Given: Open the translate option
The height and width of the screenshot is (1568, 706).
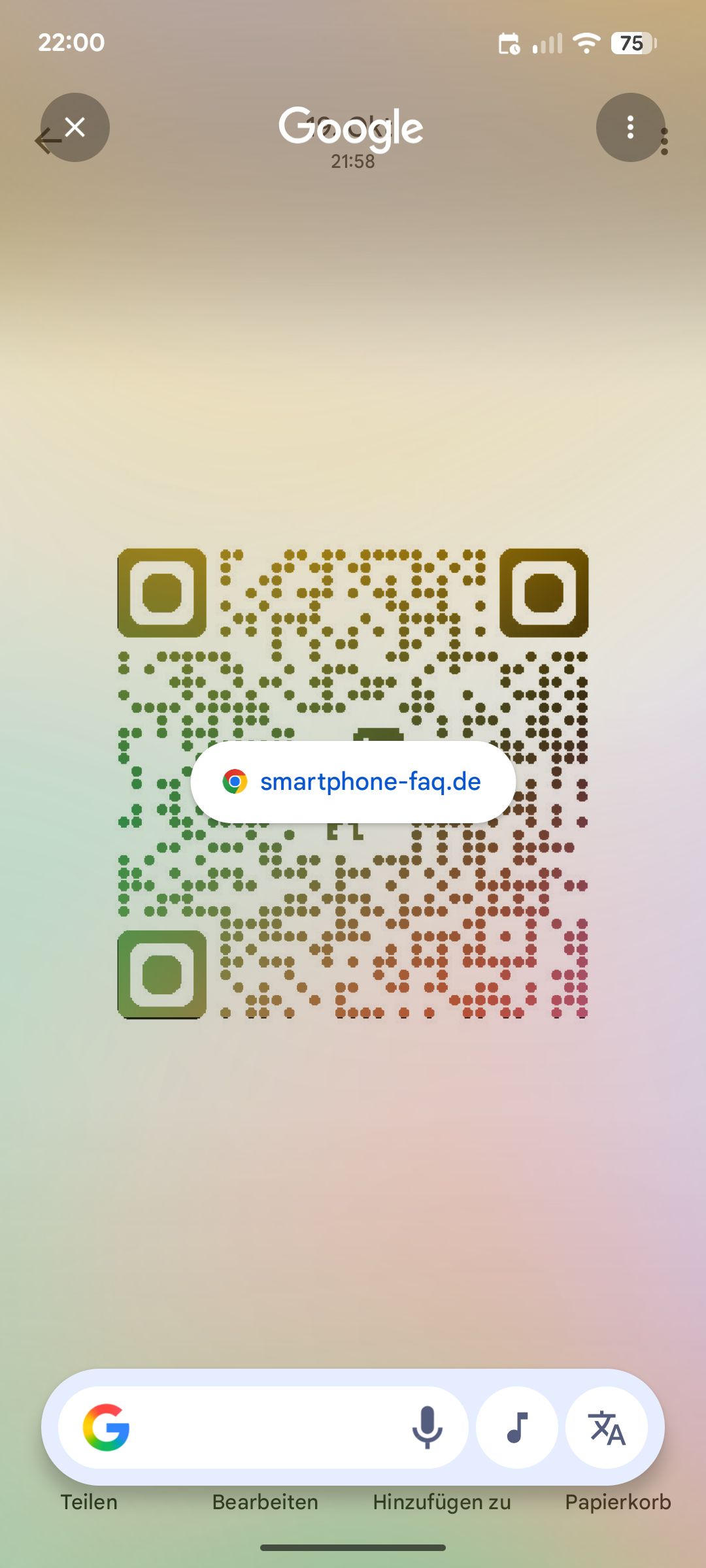Looking at the screenshot, I should (607, 1428).
